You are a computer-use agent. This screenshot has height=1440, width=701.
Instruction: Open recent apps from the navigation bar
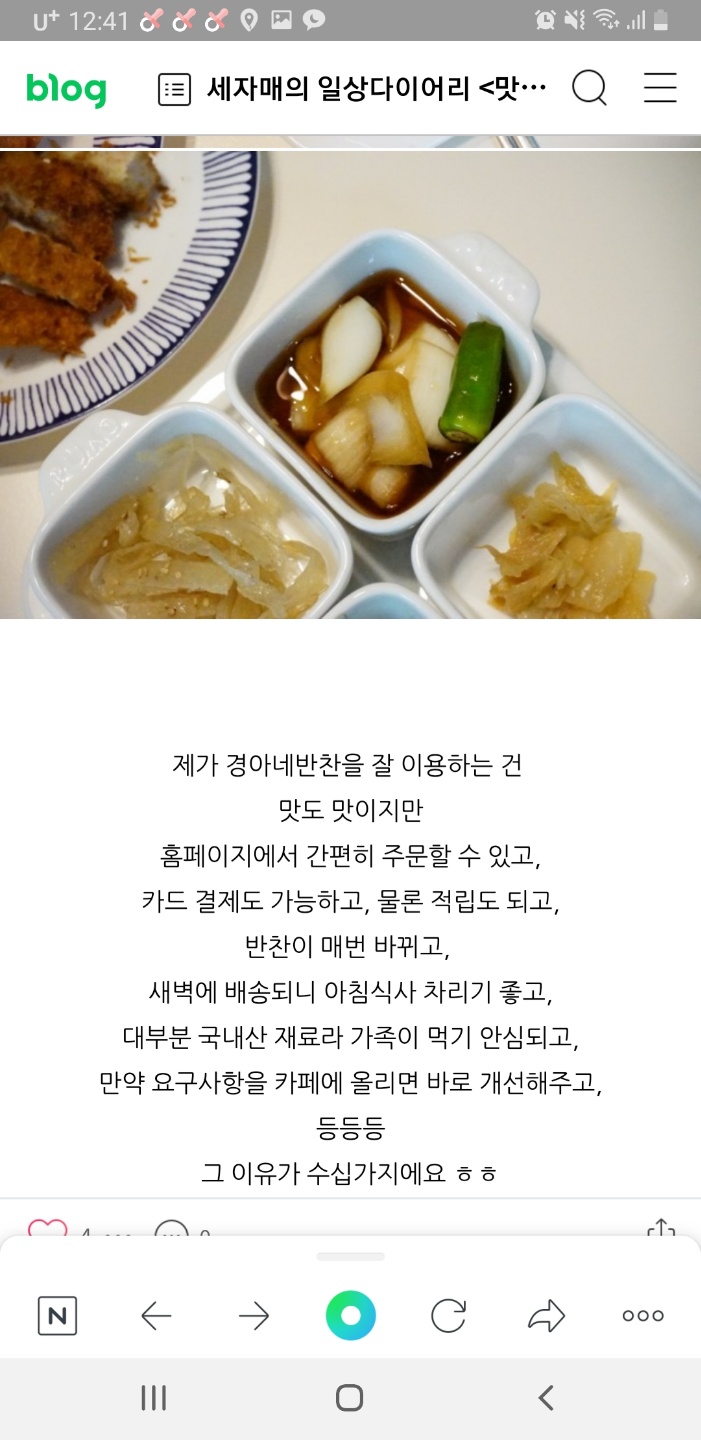153,1398
